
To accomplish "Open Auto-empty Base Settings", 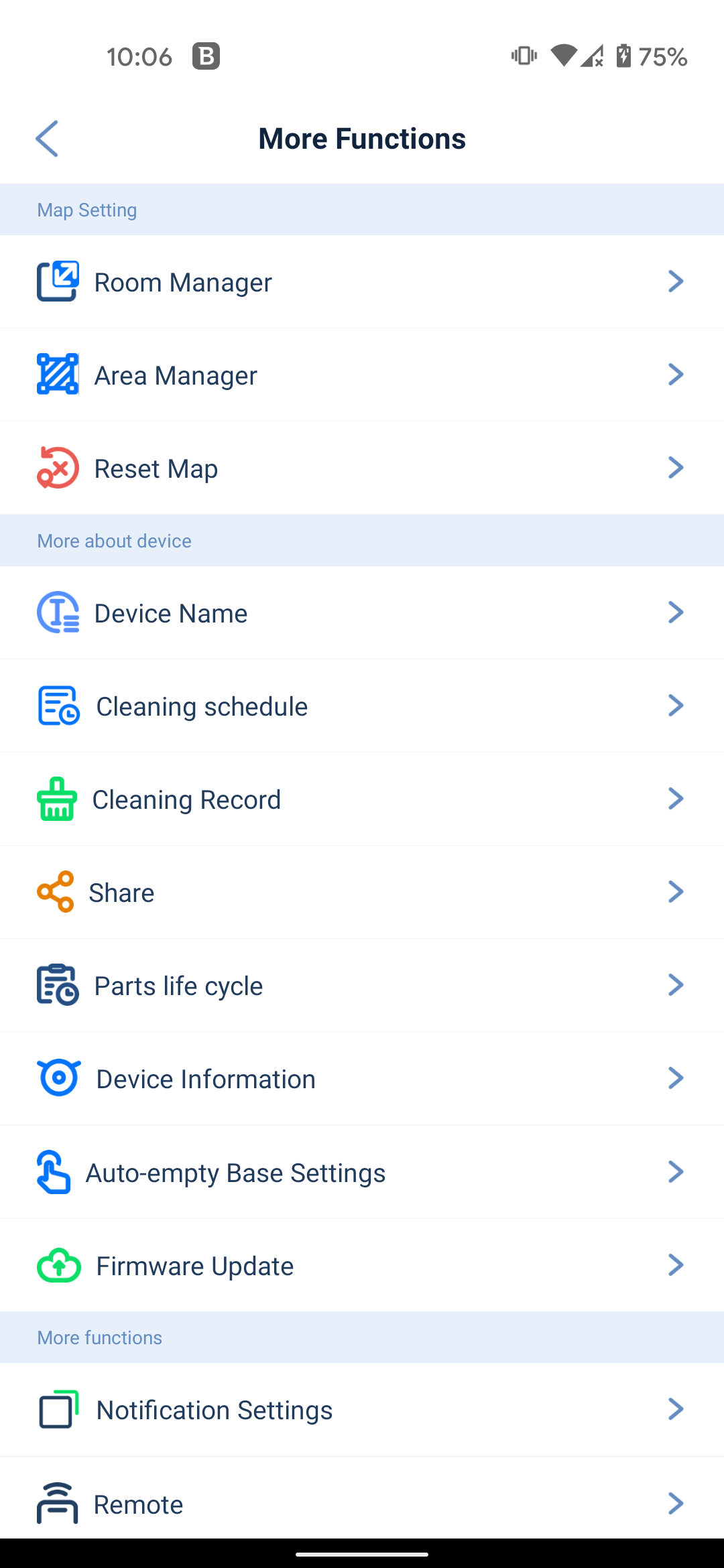I will (362, 1172).
